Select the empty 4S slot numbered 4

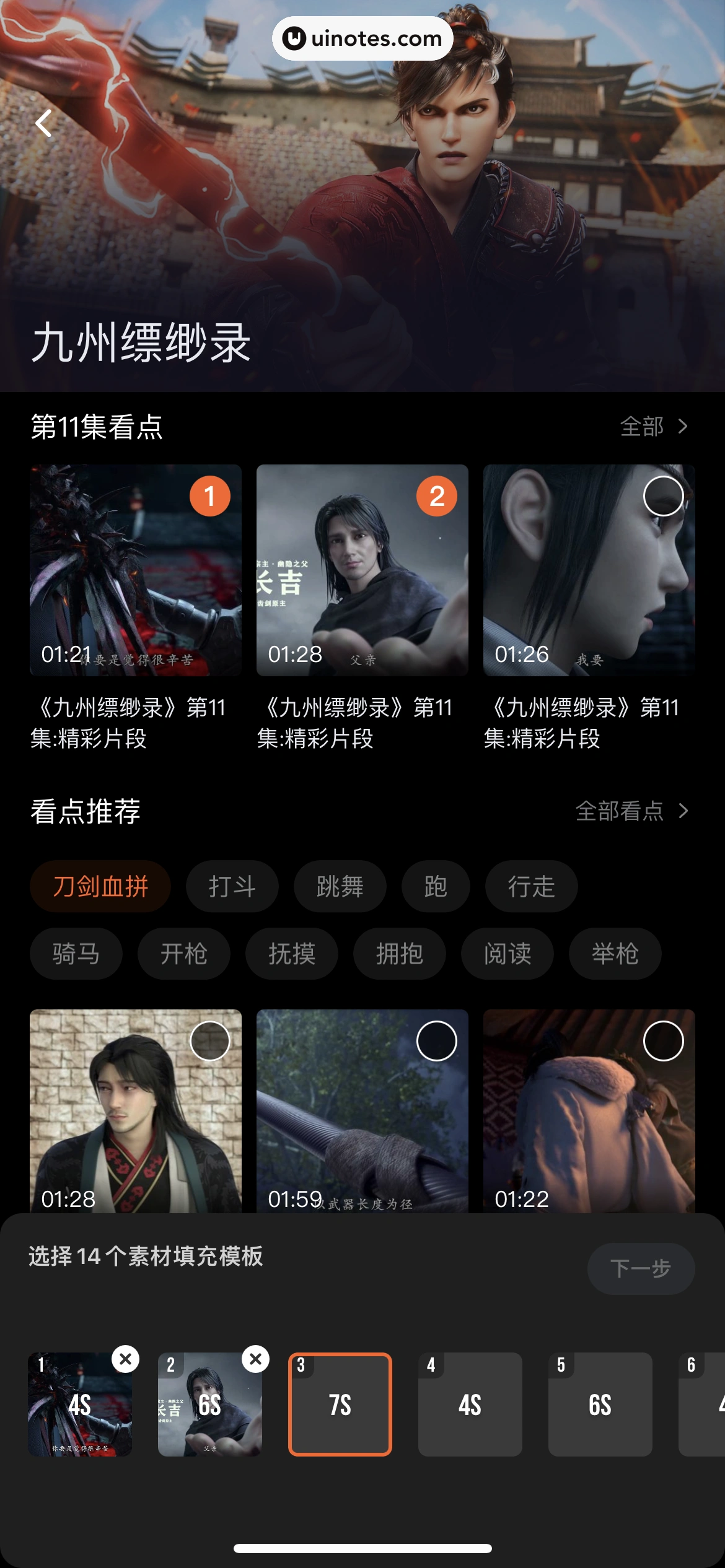point(470,1405)
